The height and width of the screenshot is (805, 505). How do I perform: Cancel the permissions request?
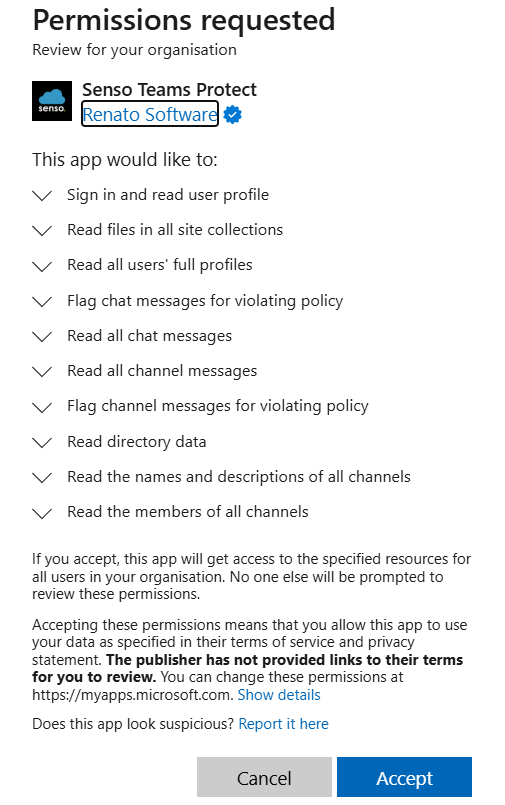click(264, 777)
